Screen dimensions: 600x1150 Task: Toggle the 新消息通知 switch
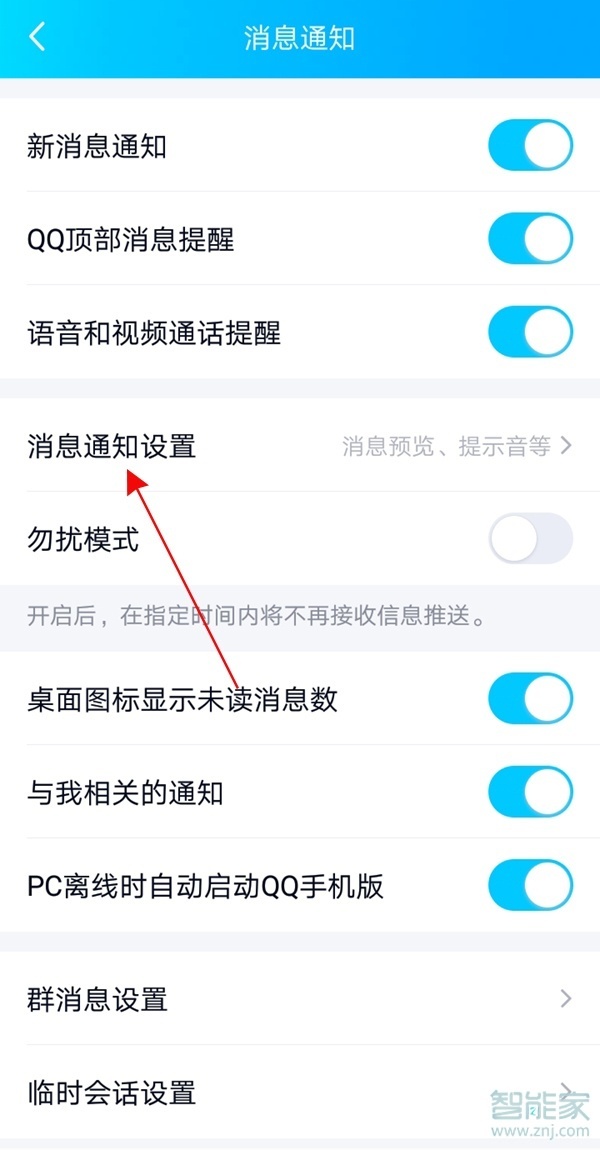point(530,146)
